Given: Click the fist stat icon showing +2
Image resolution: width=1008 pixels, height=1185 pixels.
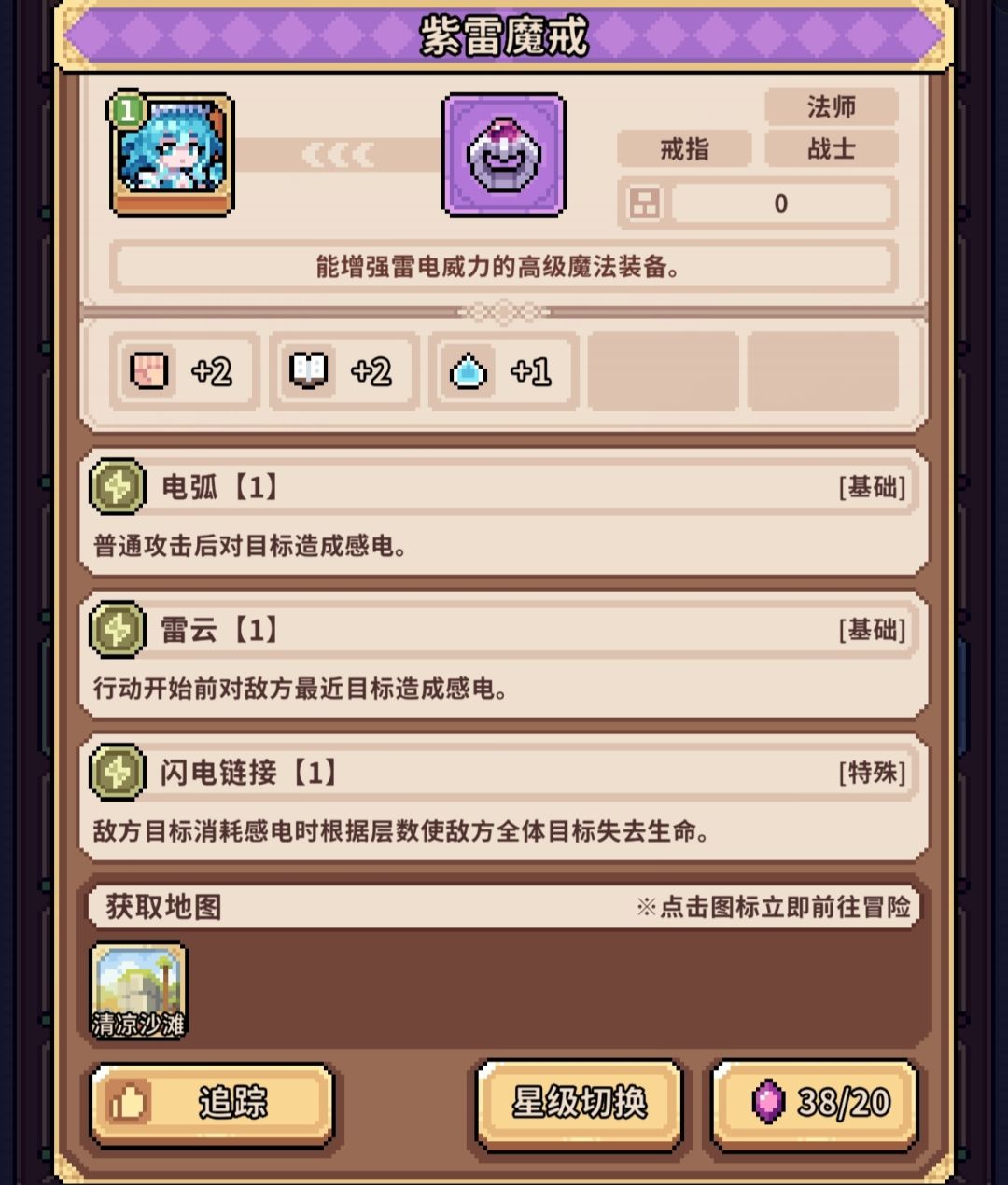Looking at the screenshot, I should click(x=147, y=370).
